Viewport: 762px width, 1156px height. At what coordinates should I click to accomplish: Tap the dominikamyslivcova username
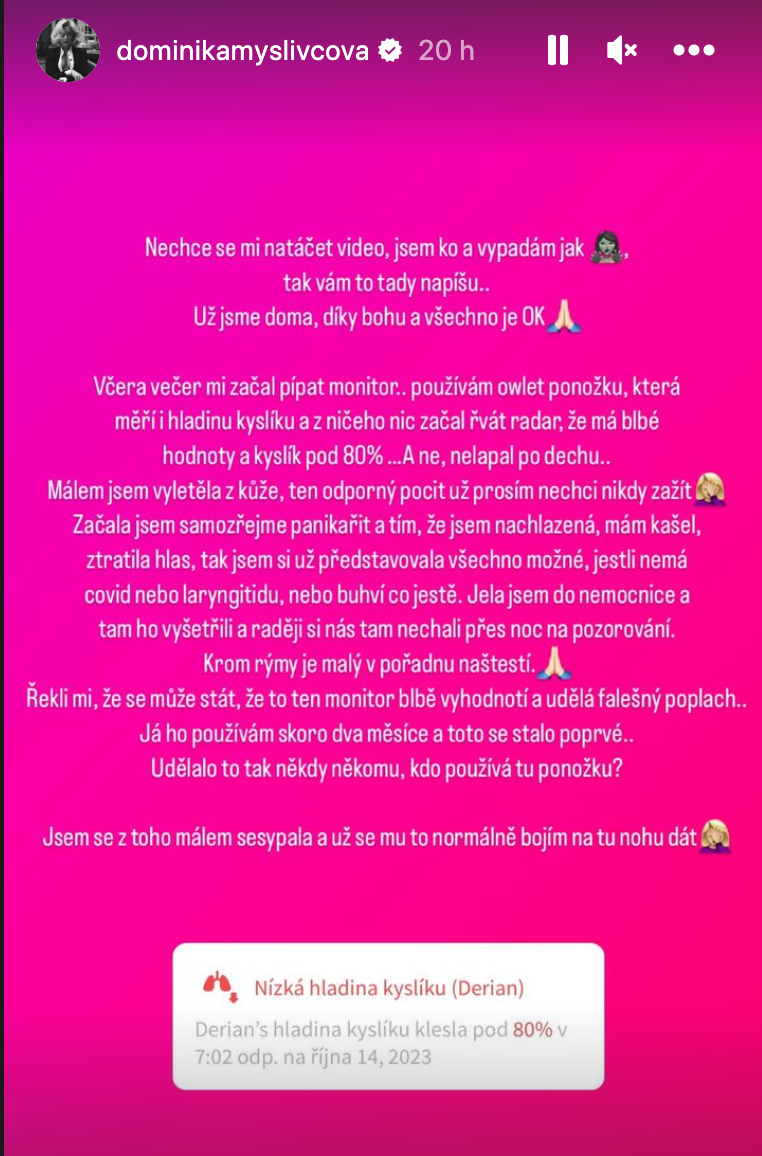coord(243,51)
